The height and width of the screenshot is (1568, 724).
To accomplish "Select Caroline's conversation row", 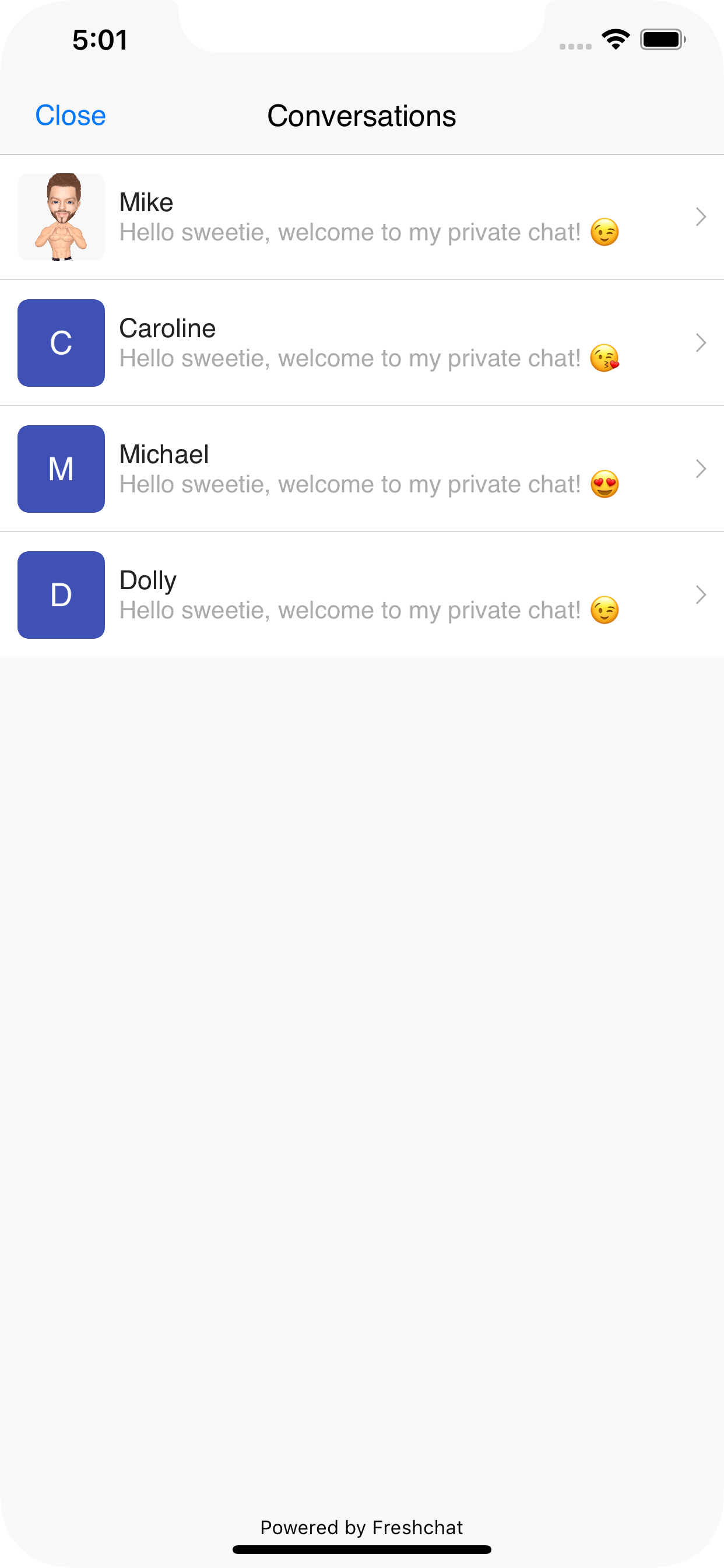I will point(362,342).
